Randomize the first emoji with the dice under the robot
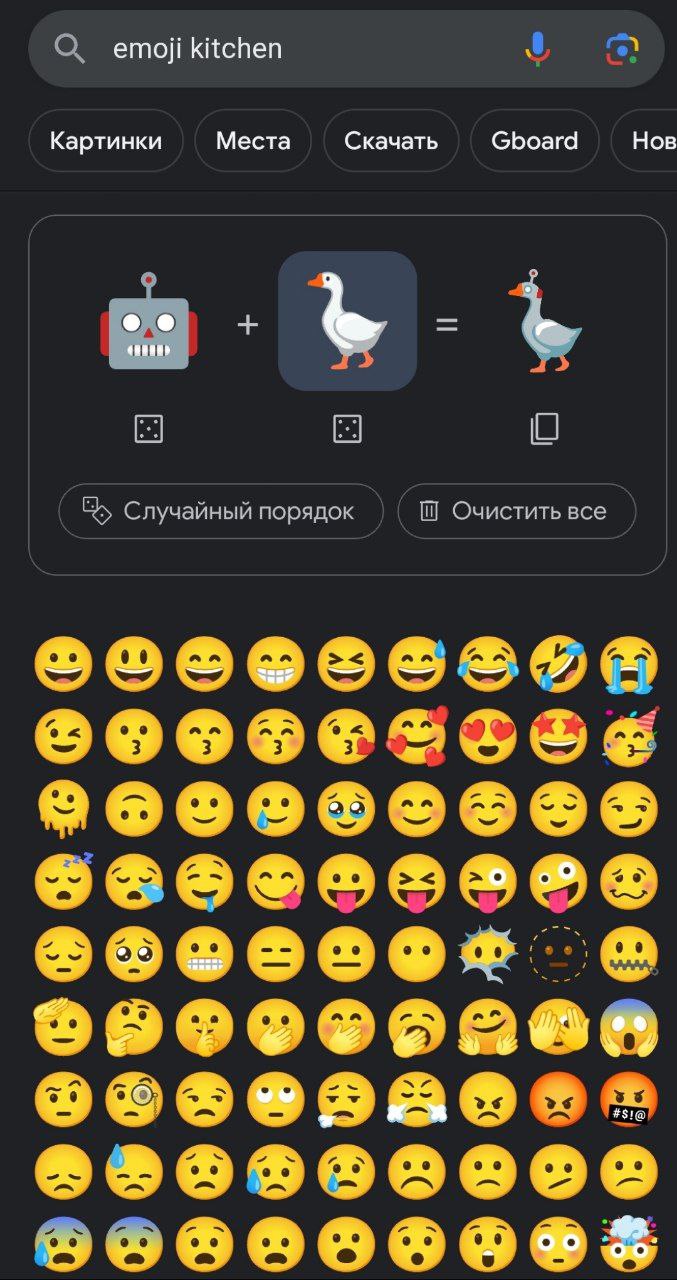 pyautogui.click(x=148, y=430)
